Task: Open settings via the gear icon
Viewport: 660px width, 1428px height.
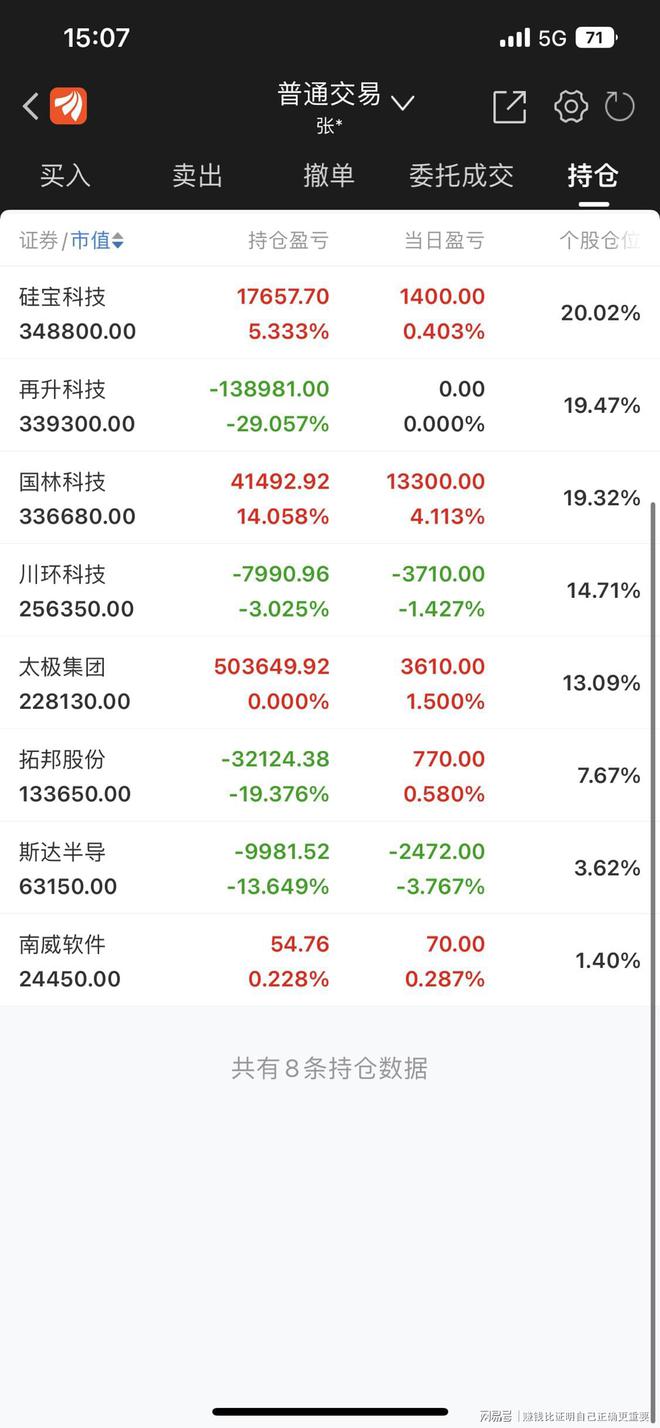Action: [571, 106]
